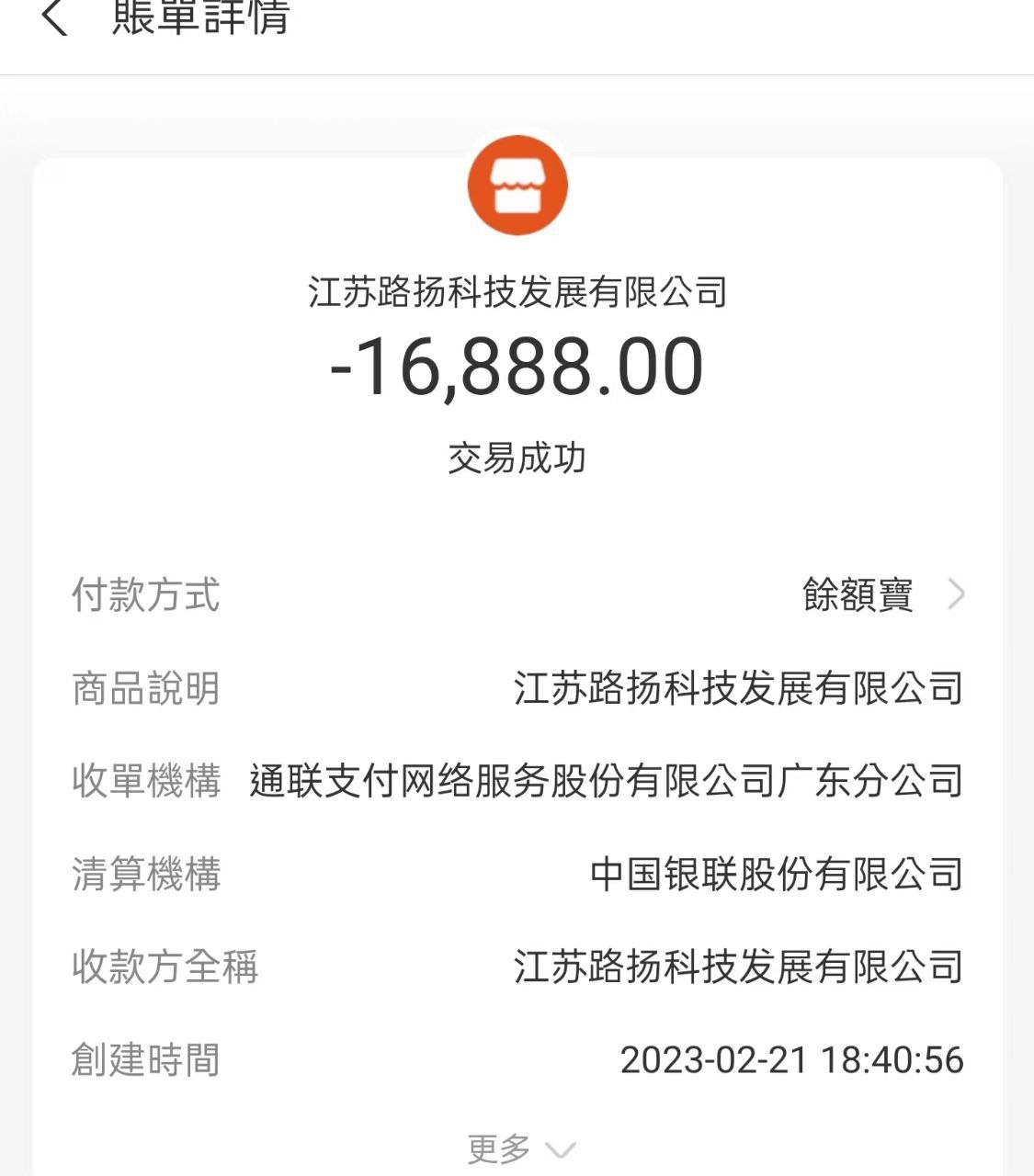Open the 付款方式 餘額寶 payment method row
The image size is (1034, 1176).
tap(882, 595)
